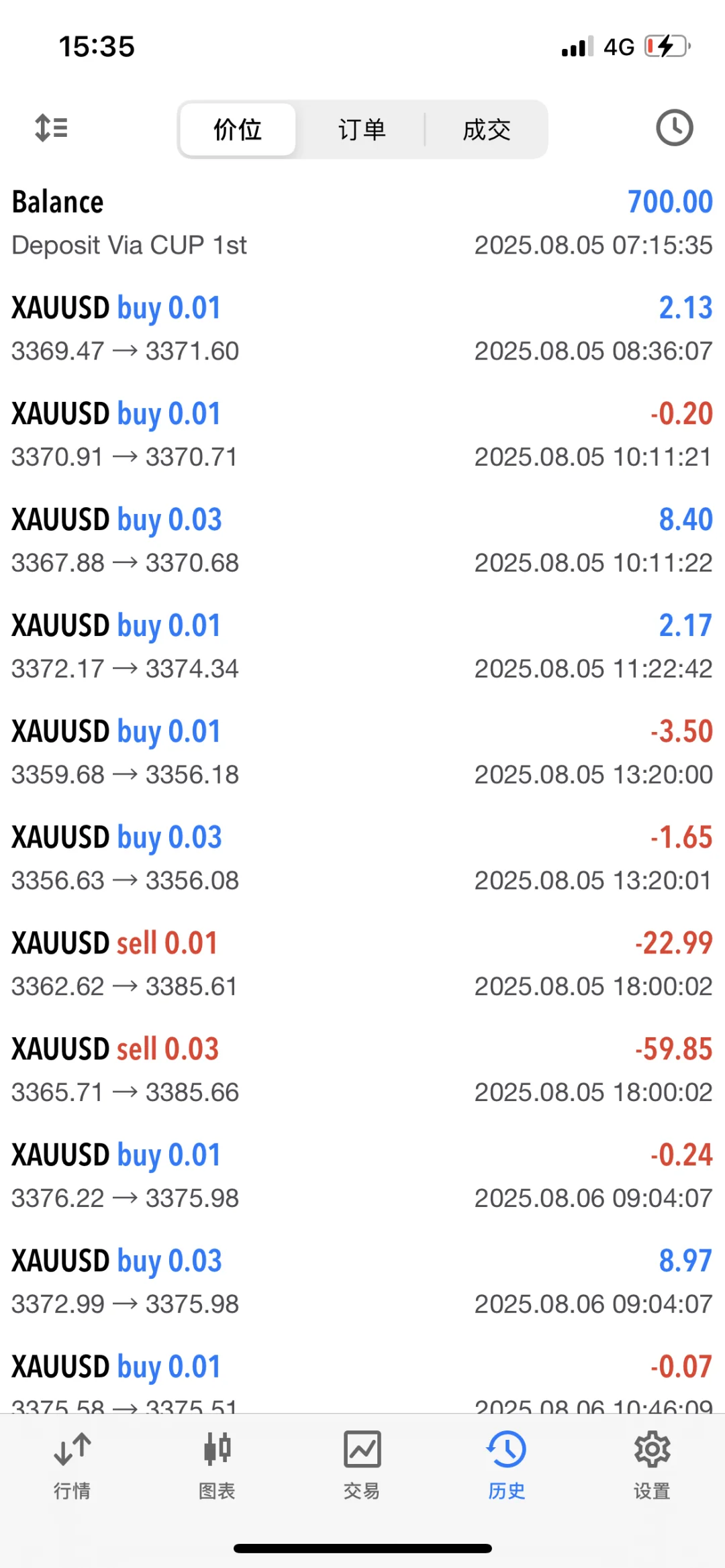Expand the trade closed at 08:36:07
The width and height of the screenshot is (725, 1568).
click(362, 329)
